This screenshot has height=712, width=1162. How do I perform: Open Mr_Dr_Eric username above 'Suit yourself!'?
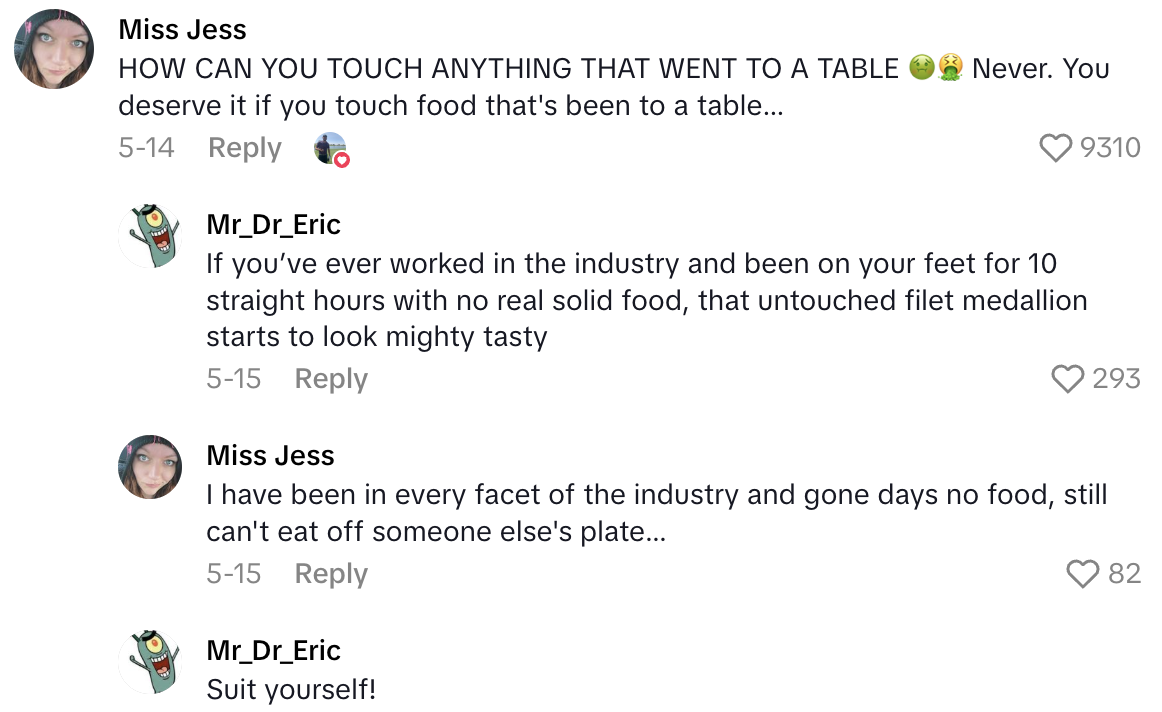[x=273, y=650]
